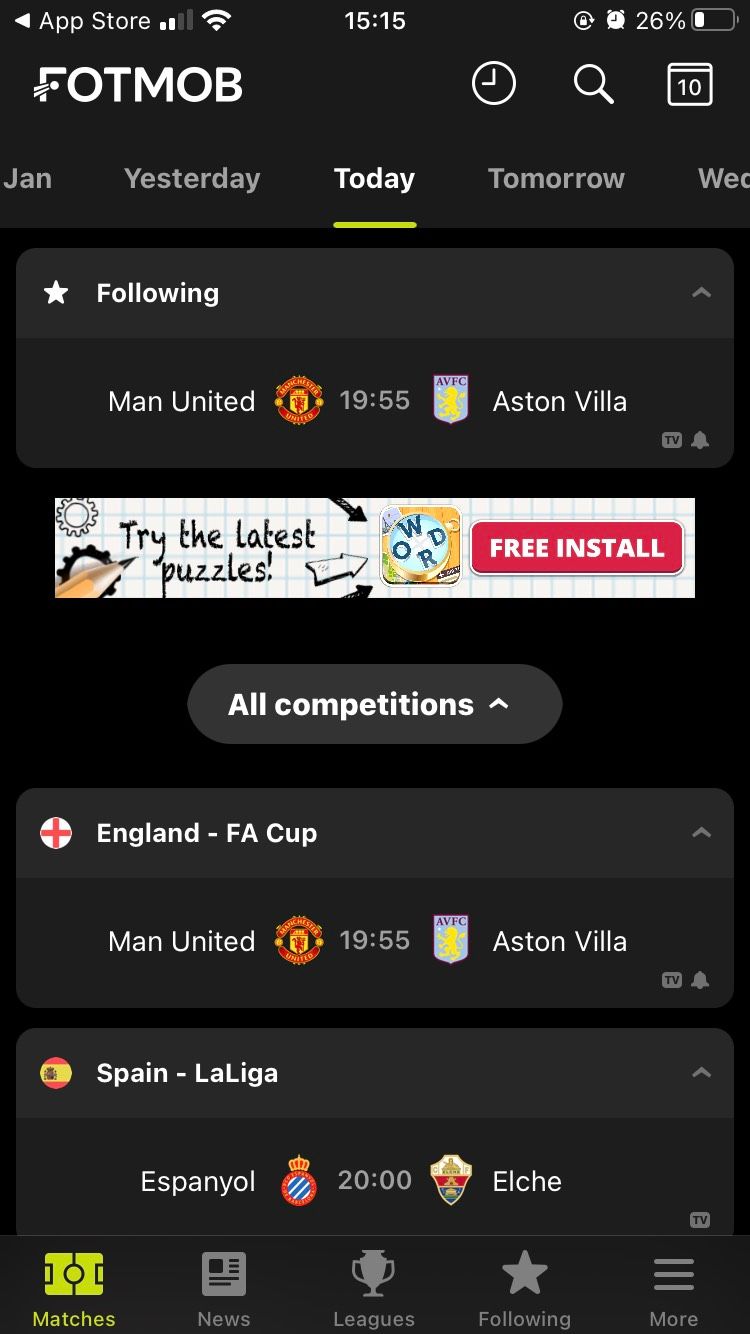
Task: Tap the star icon in Following header
Action: [x=55, y=292]
